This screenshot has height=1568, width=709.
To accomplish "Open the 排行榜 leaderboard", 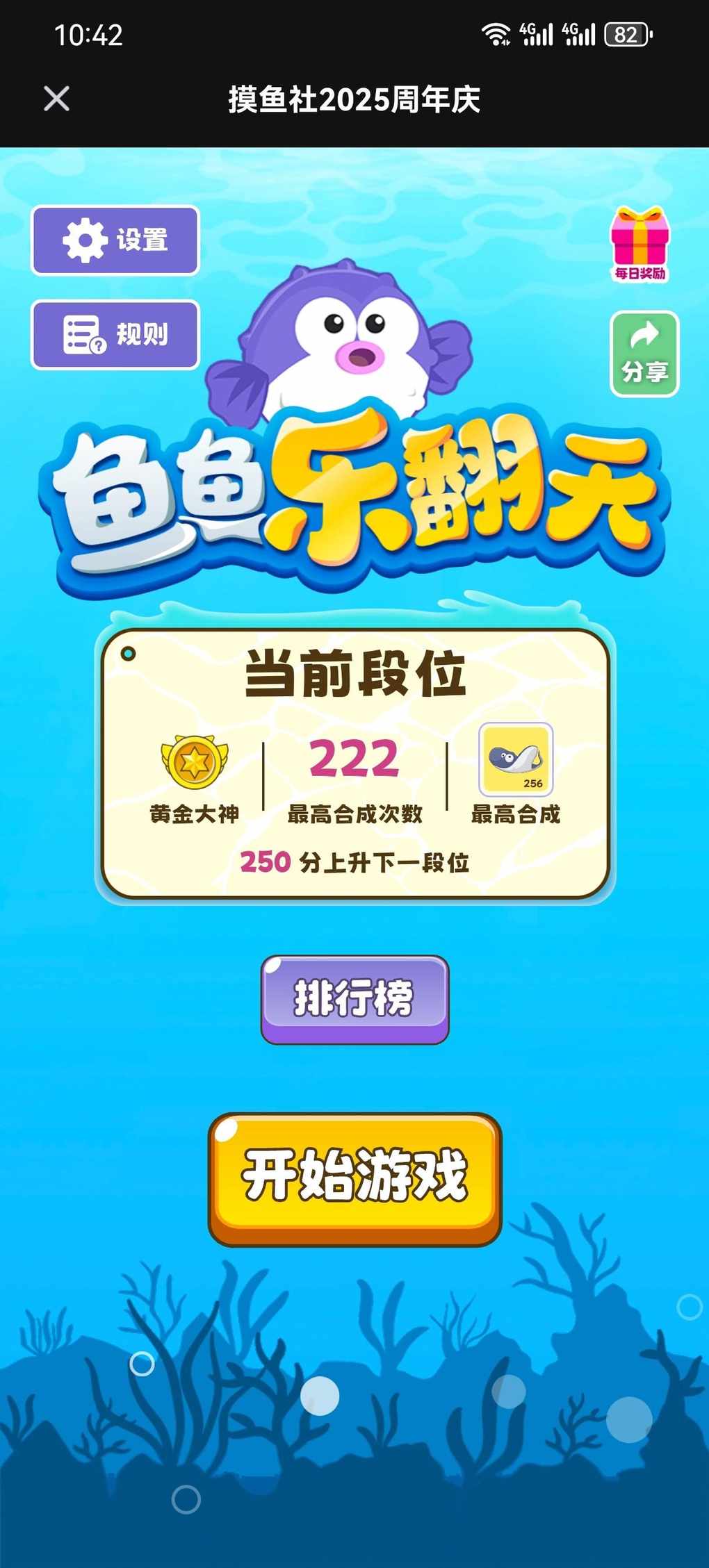I will click(x=354, y=999).
